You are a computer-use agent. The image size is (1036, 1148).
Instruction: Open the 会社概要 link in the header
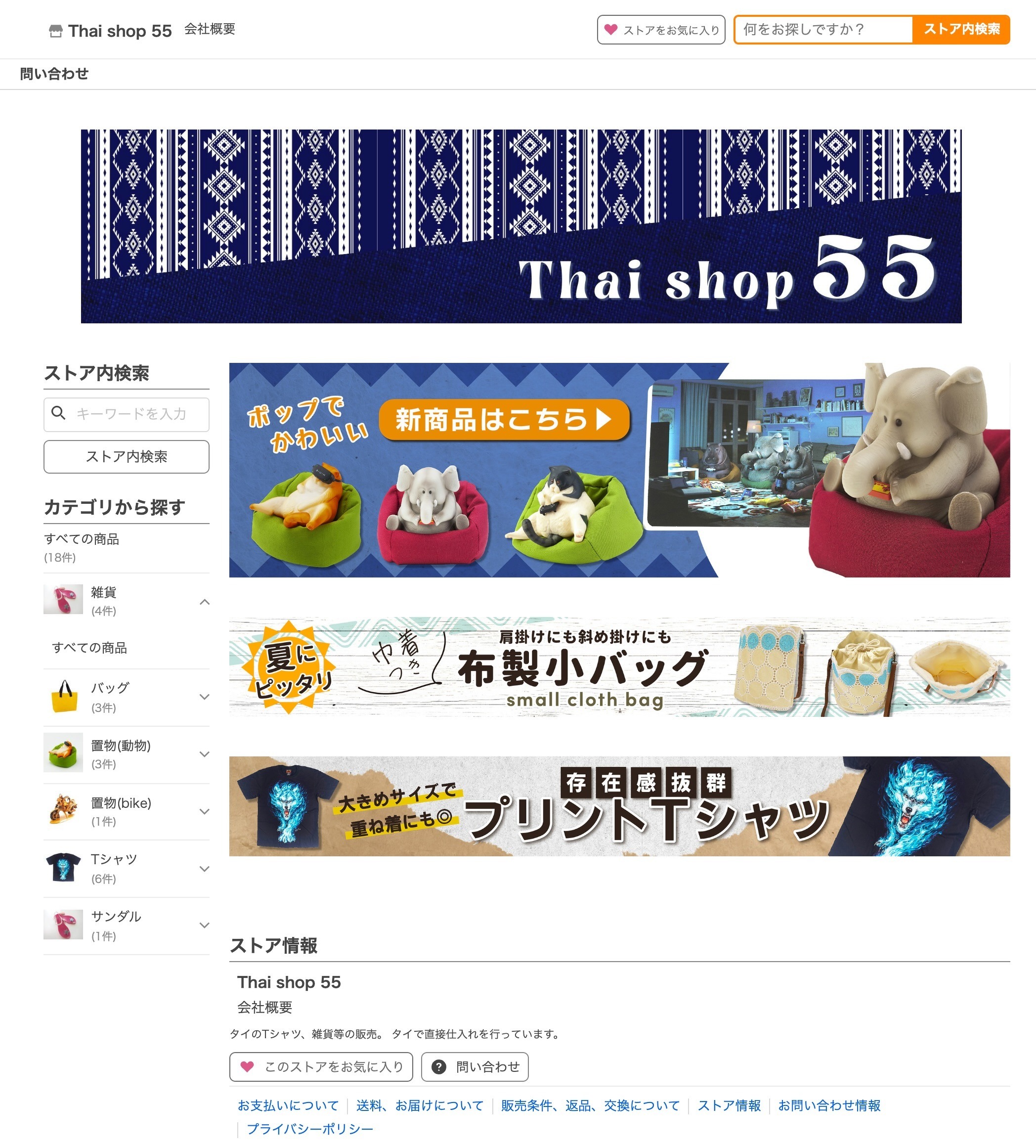tap(210, 29)
